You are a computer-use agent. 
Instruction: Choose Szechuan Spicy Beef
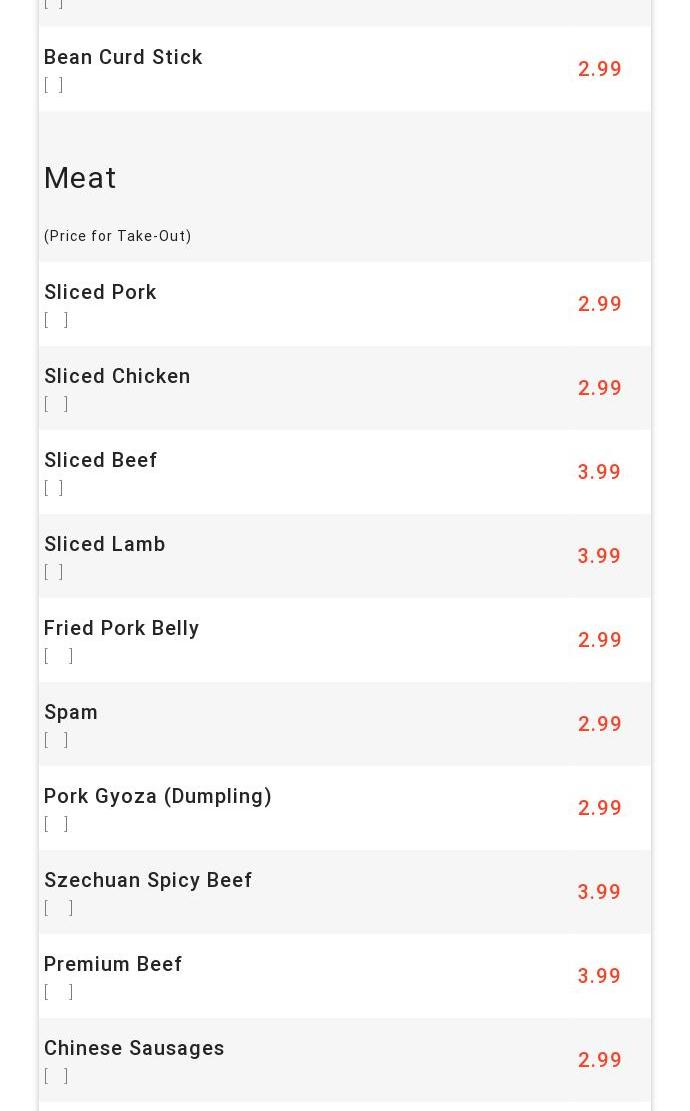pyautogui.click(x=344, y=892)
